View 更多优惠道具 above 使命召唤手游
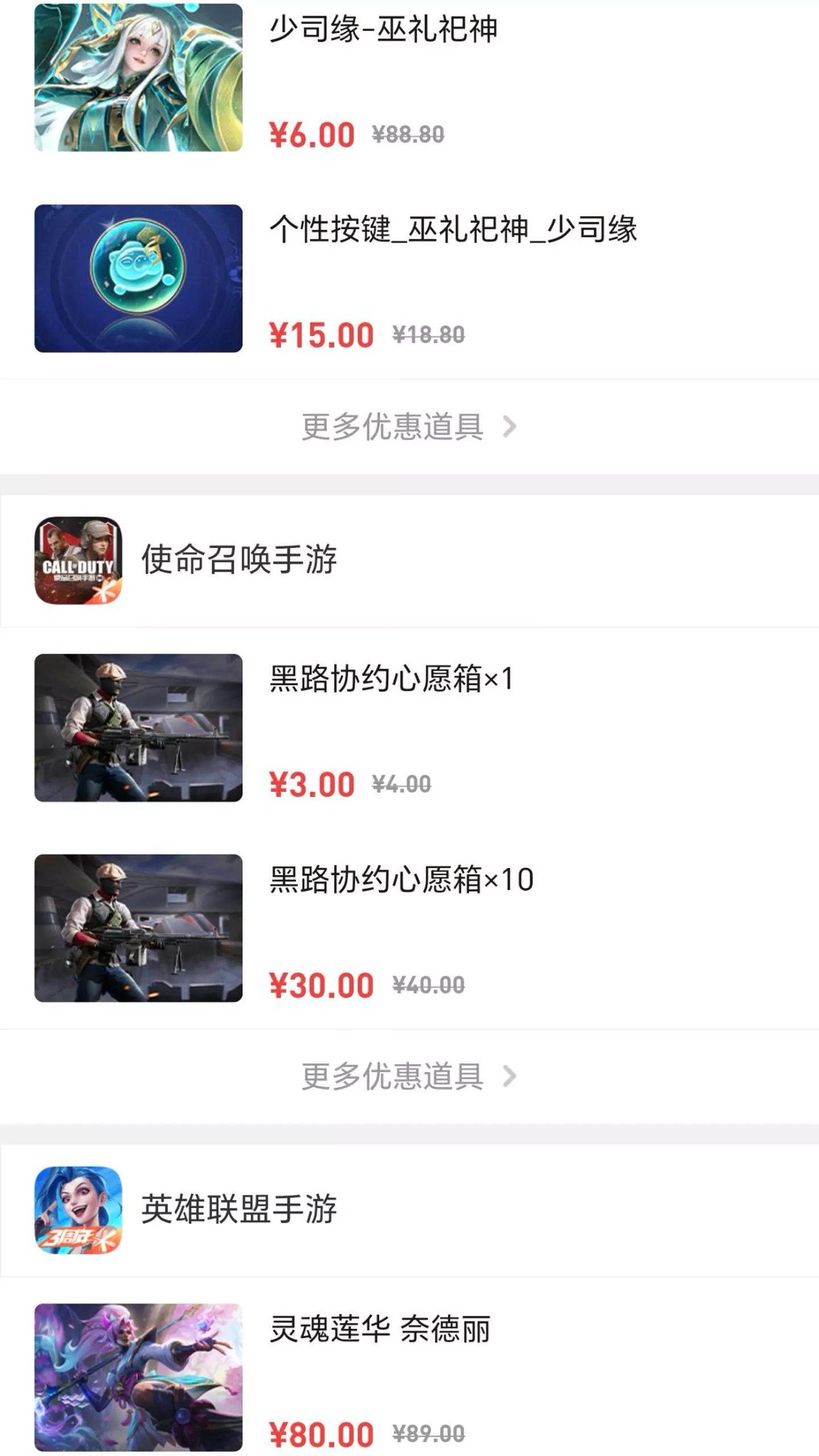This screenshot has height=1456, width=819. pyautogui.click(x=408, y=427)
